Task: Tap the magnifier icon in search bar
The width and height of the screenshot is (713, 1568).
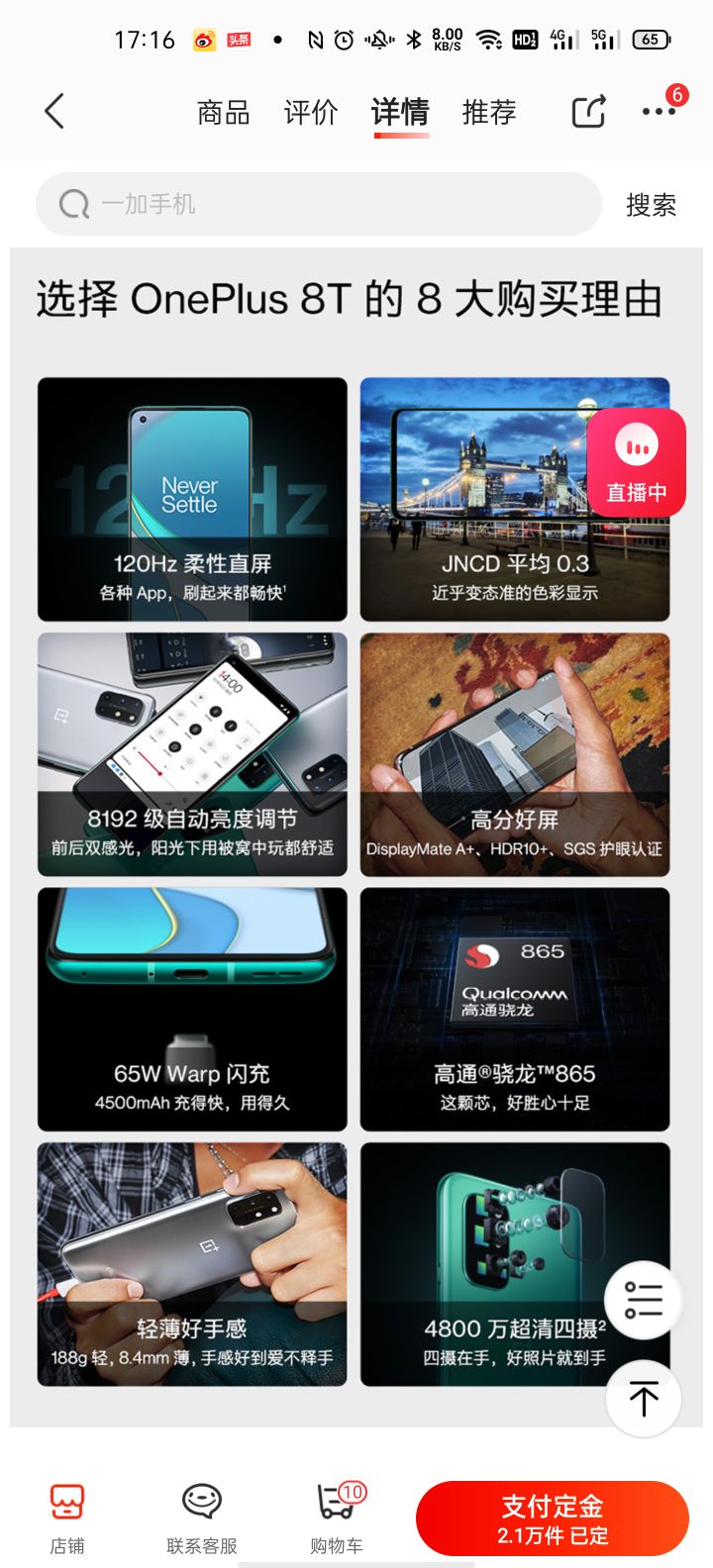Action: tap(72, 203)
